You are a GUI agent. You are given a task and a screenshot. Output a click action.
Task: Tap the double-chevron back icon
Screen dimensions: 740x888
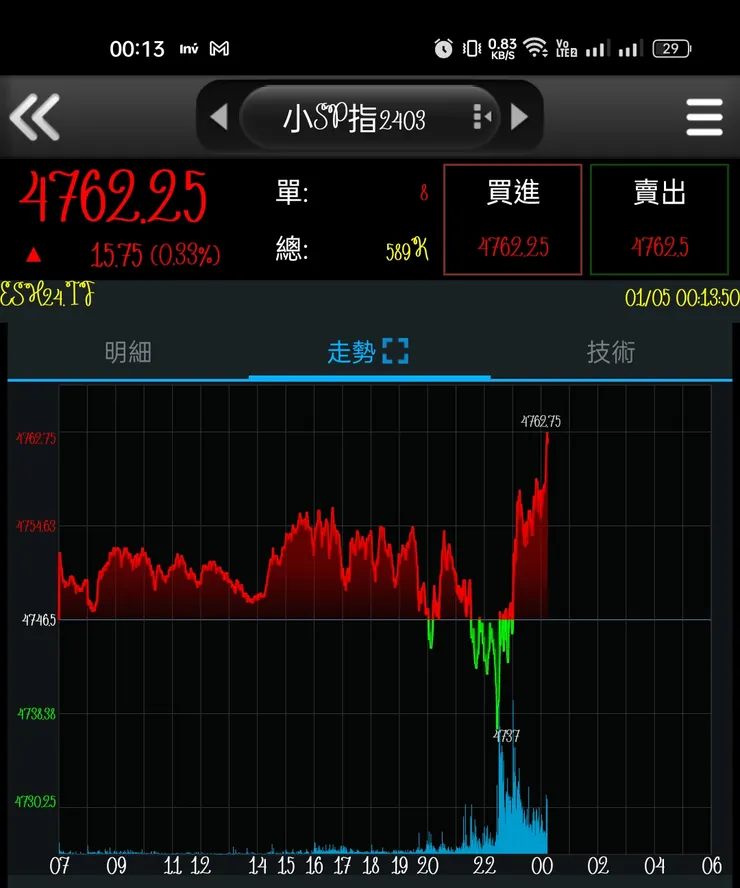tap(37, 117)
